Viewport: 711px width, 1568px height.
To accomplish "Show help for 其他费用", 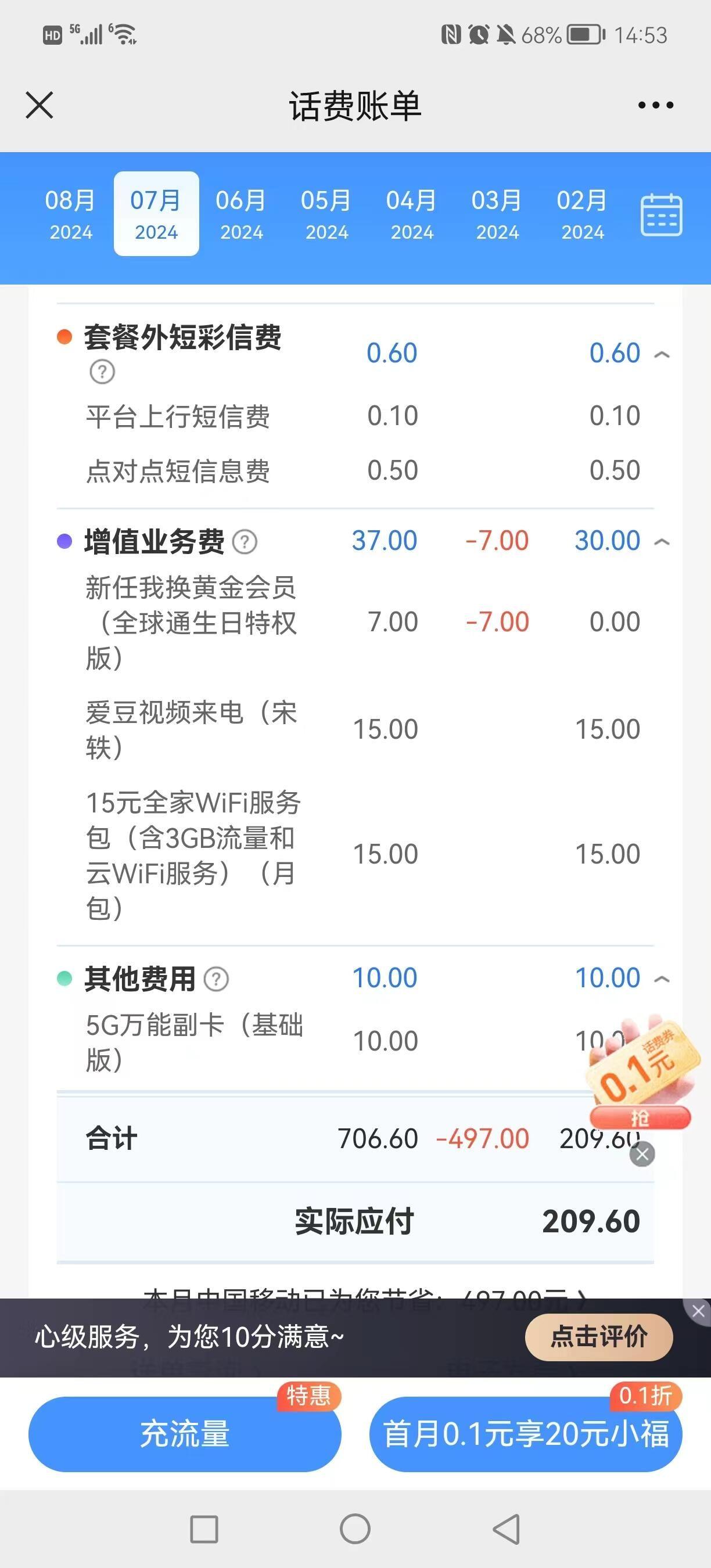I will tap(216, 979).
